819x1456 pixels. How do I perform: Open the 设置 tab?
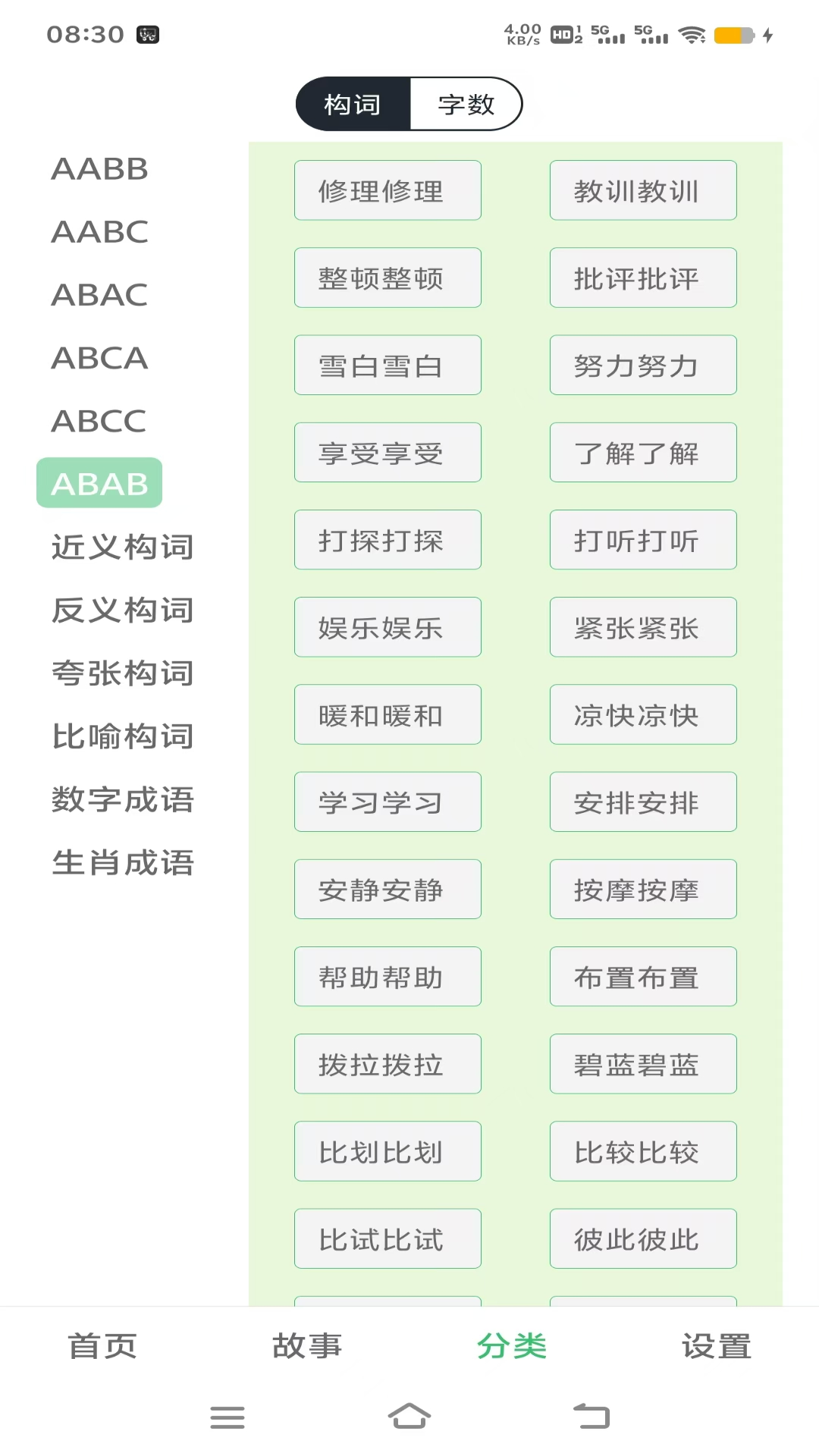point(716,1346)
